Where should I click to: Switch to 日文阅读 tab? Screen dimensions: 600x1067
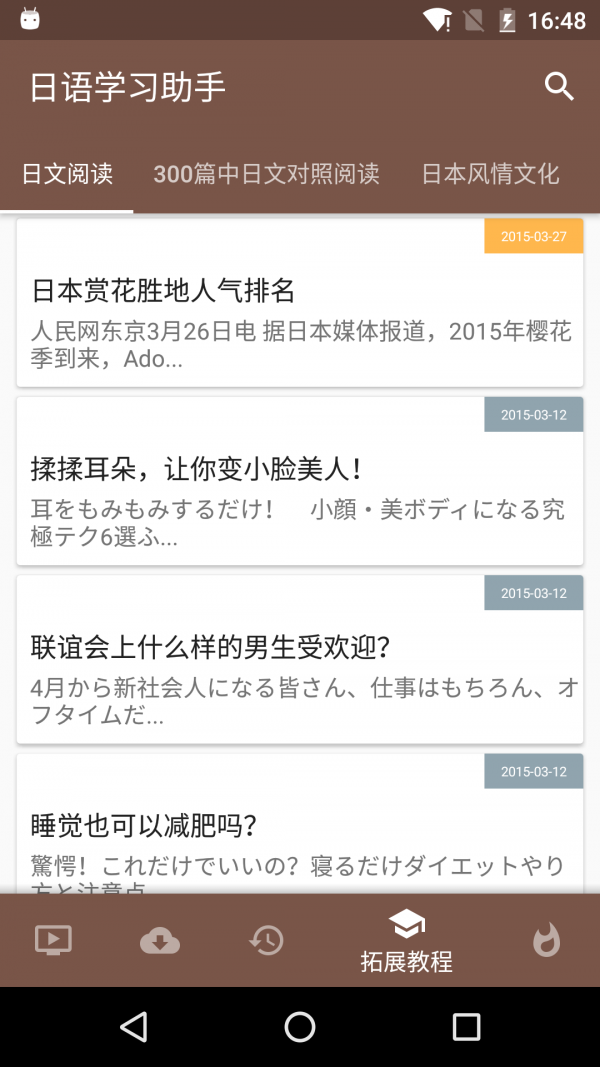67,174
